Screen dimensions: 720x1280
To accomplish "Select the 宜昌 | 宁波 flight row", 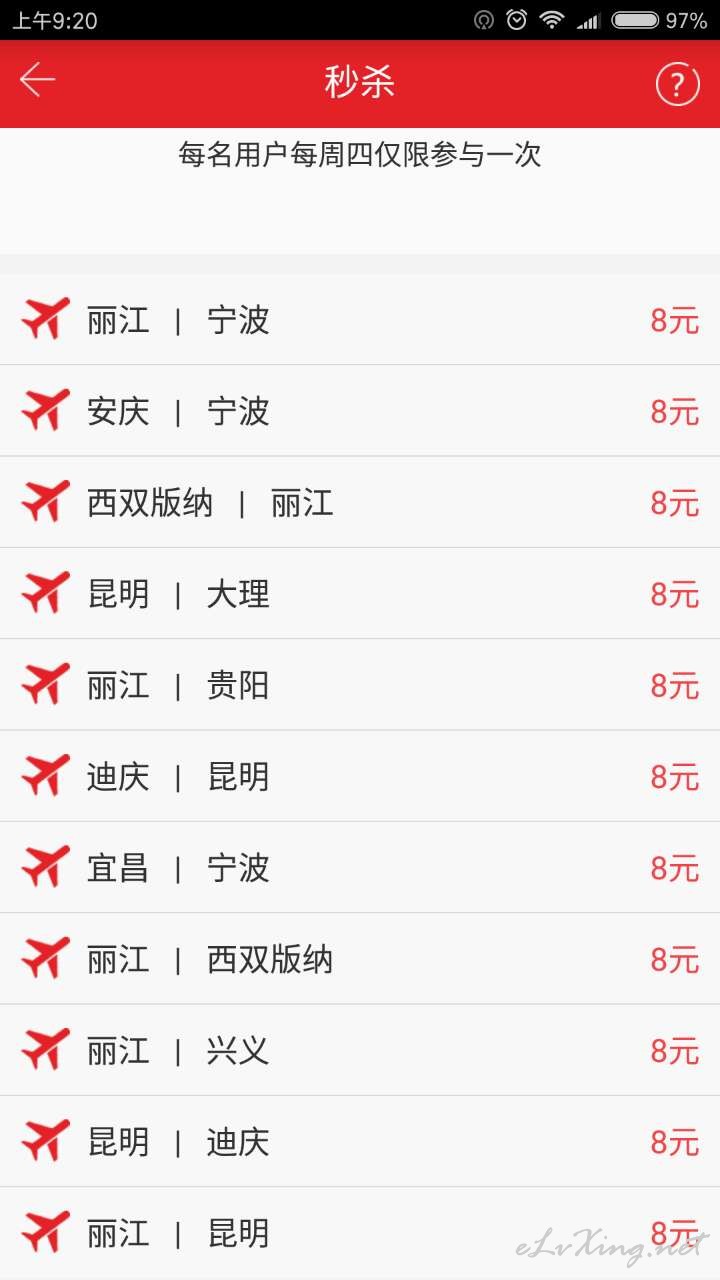I will 360,867.
